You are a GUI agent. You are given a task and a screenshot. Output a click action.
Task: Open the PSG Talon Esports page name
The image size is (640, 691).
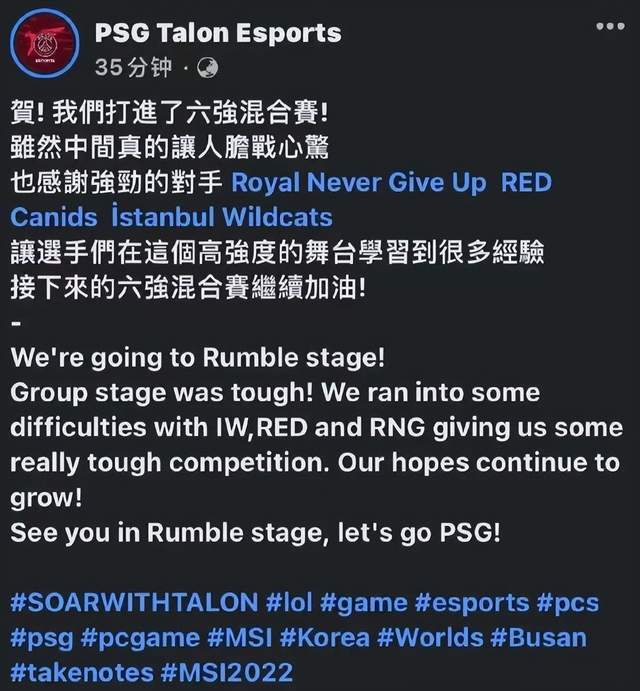pos(218,32)
